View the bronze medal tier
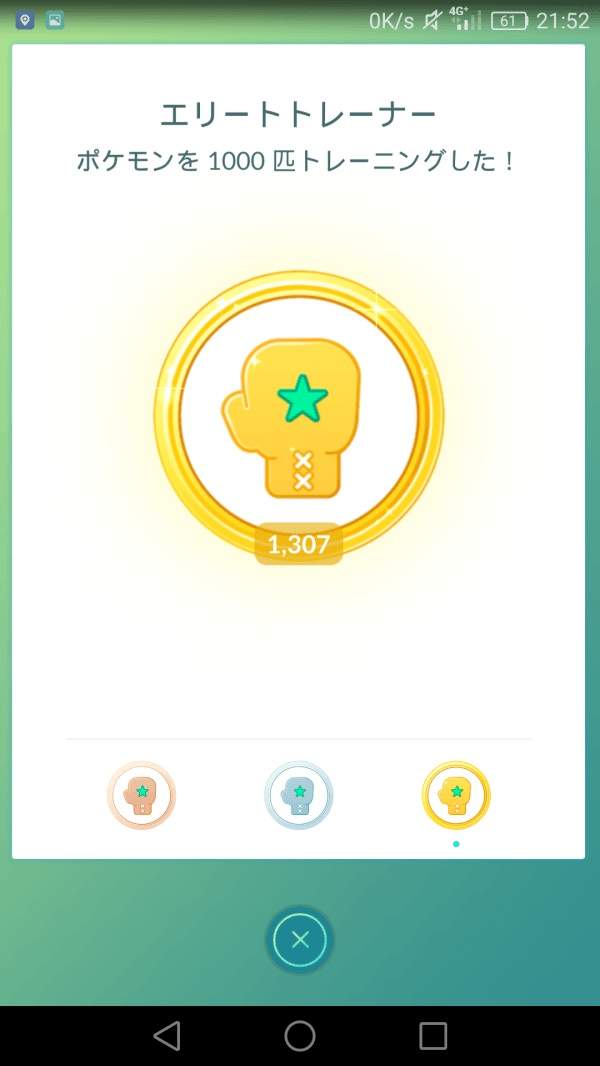 [142, 796]
